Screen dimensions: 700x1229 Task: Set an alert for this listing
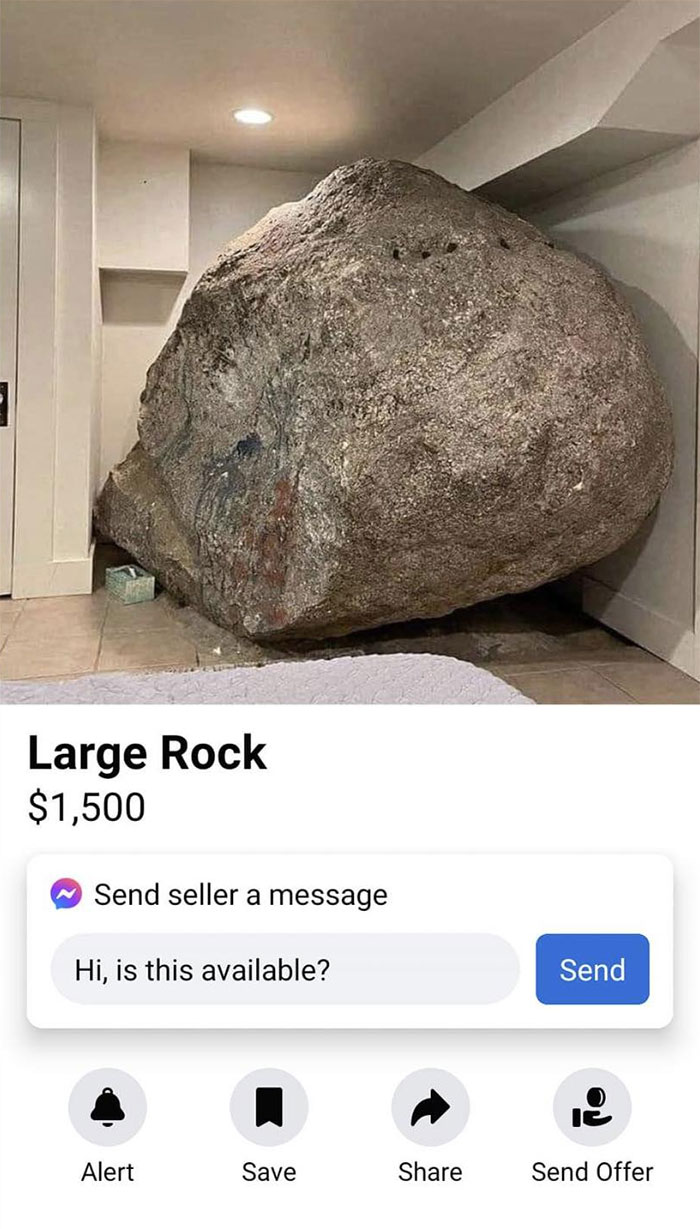coord(107,1107)
